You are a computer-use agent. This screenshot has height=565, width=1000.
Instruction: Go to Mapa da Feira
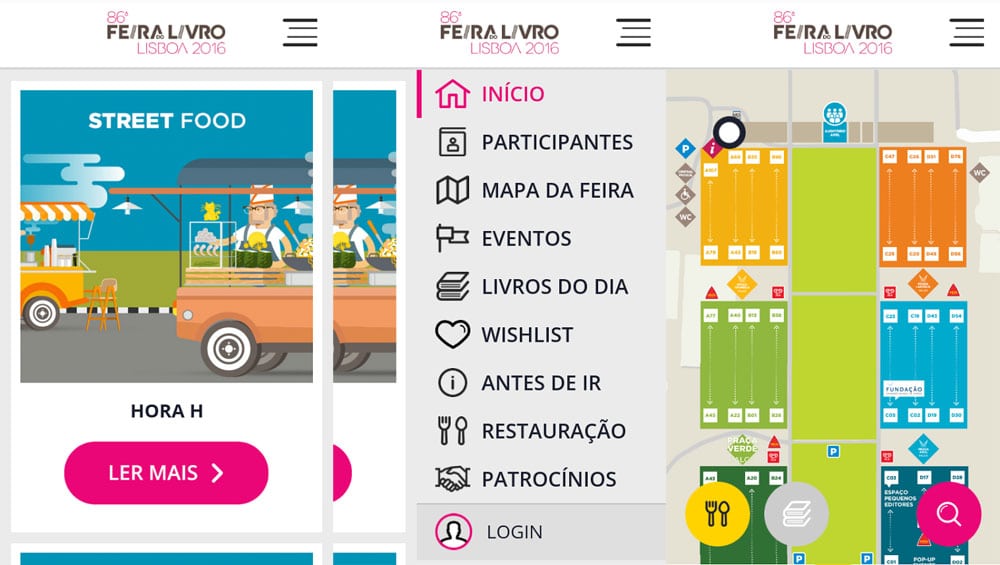point(557,190)
